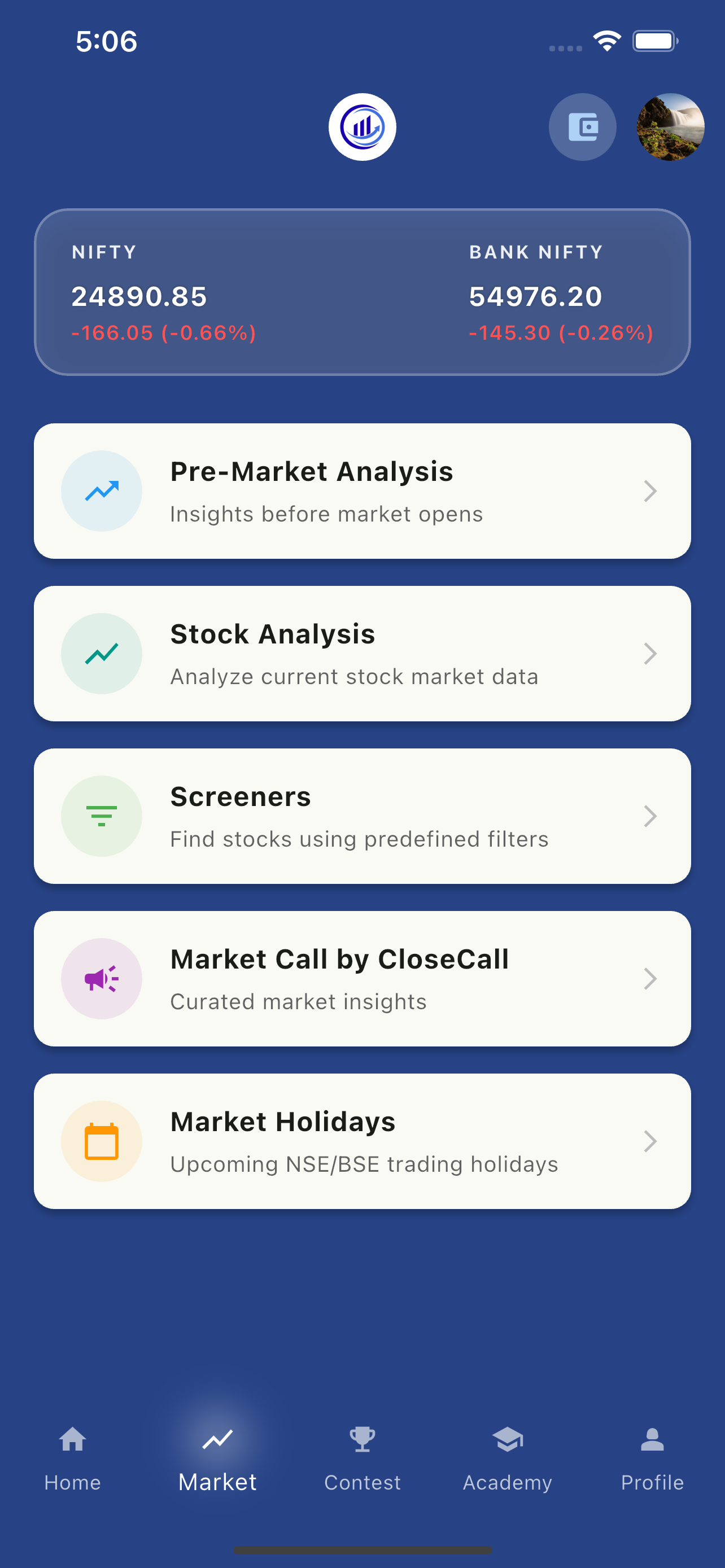View Market Call by CloseCall
Screen dimensions: 725x1568
[x=362, y=979]
